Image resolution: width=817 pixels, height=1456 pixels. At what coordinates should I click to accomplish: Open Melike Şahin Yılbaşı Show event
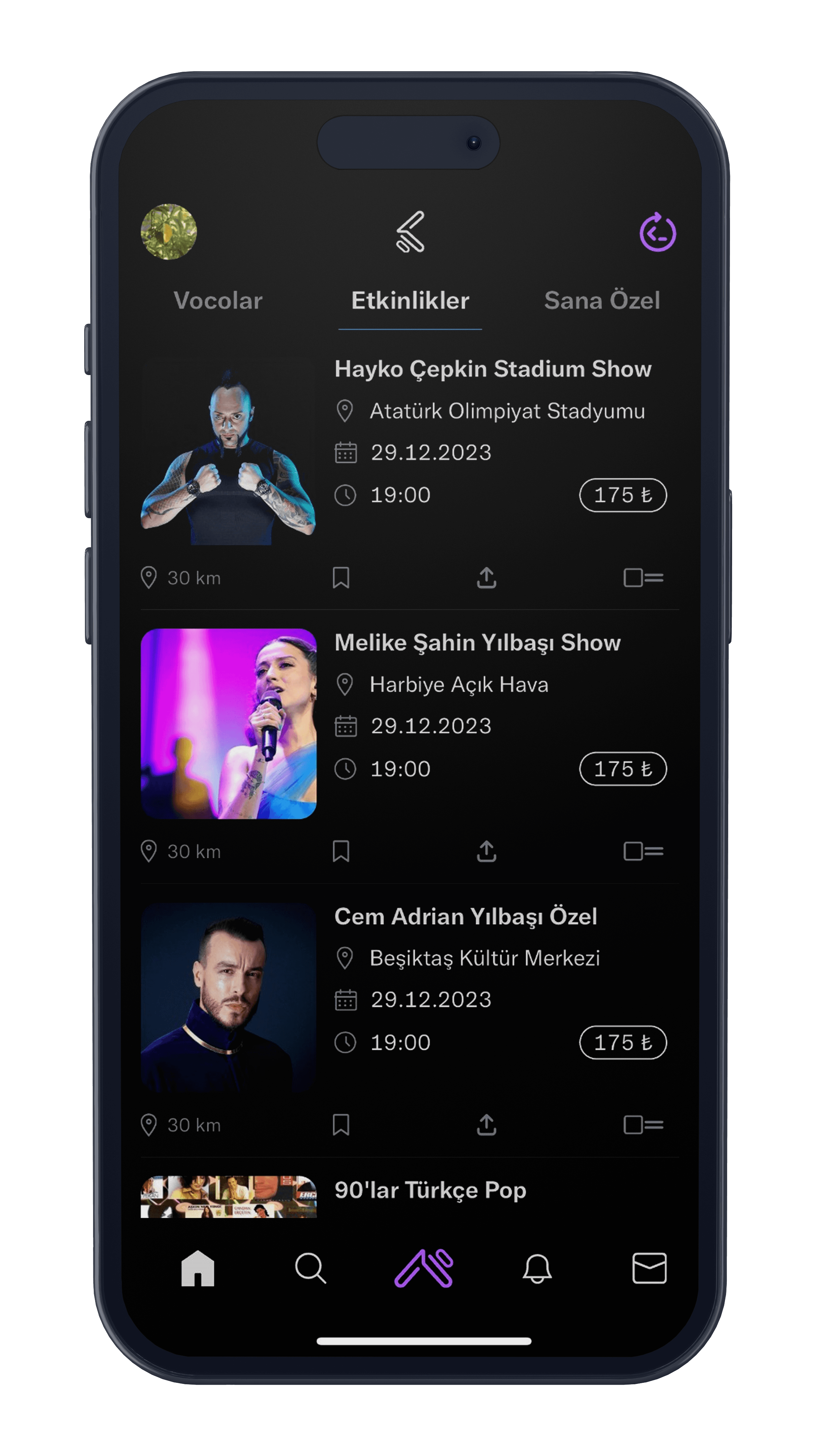click(x=477, y=643)
